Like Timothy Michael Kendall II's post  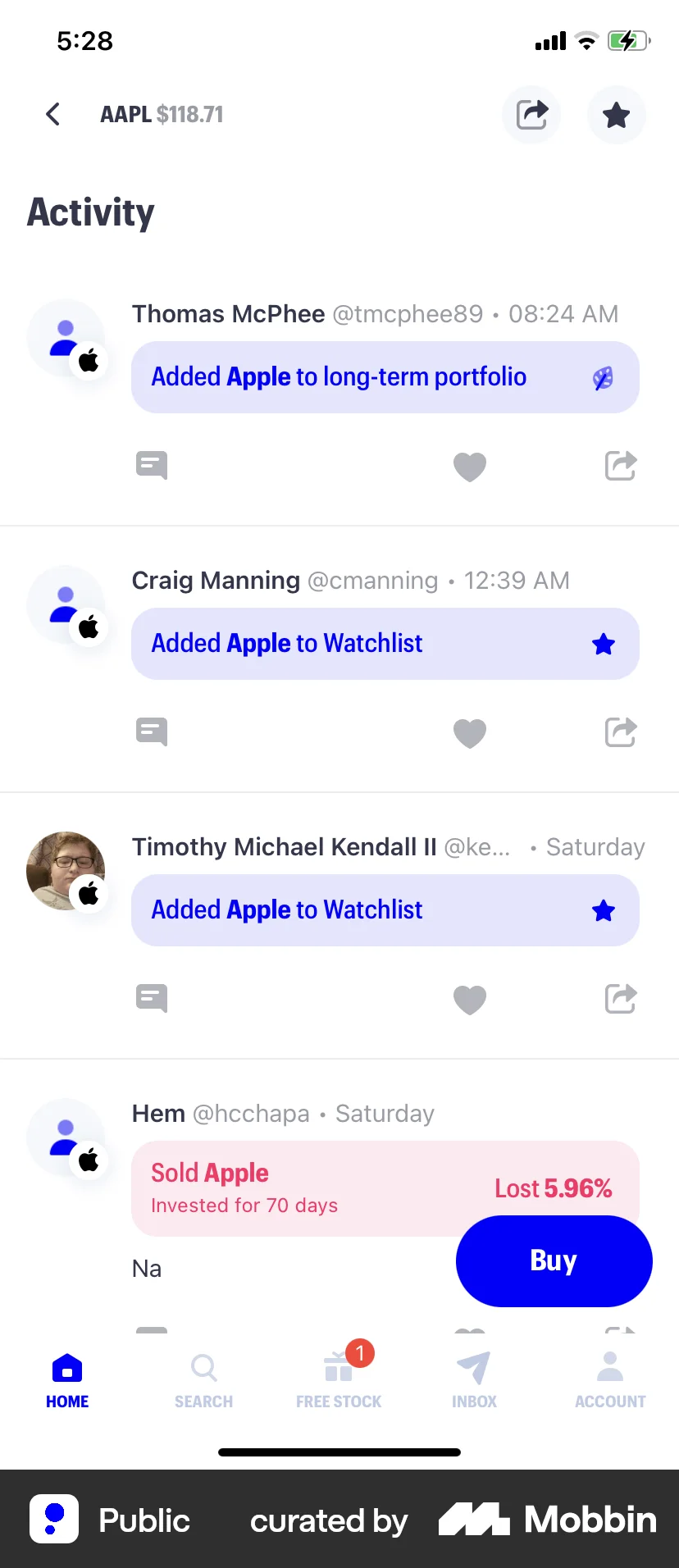click(470, 1000)
